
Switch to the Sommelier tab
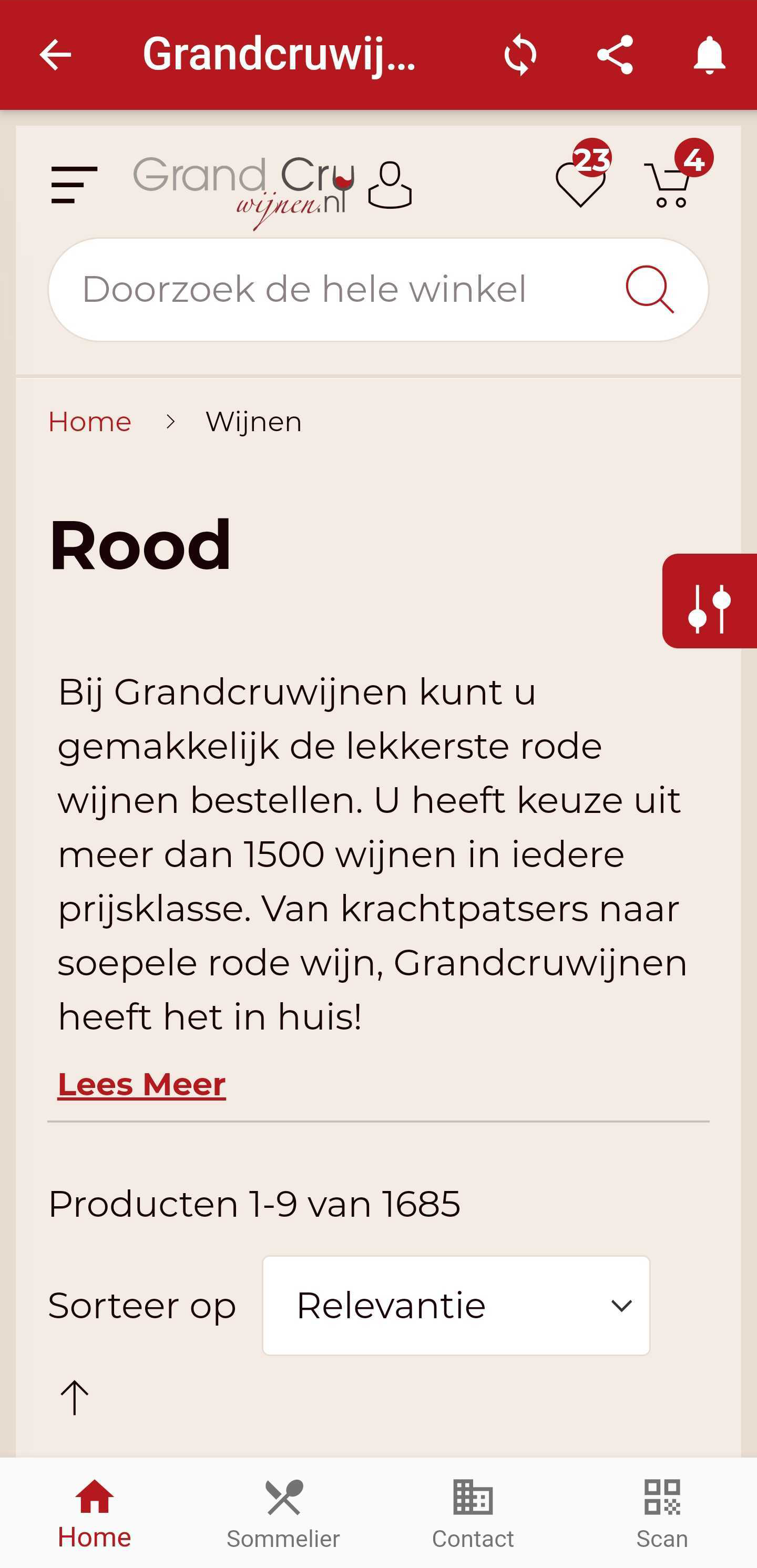click(283, 1513)
